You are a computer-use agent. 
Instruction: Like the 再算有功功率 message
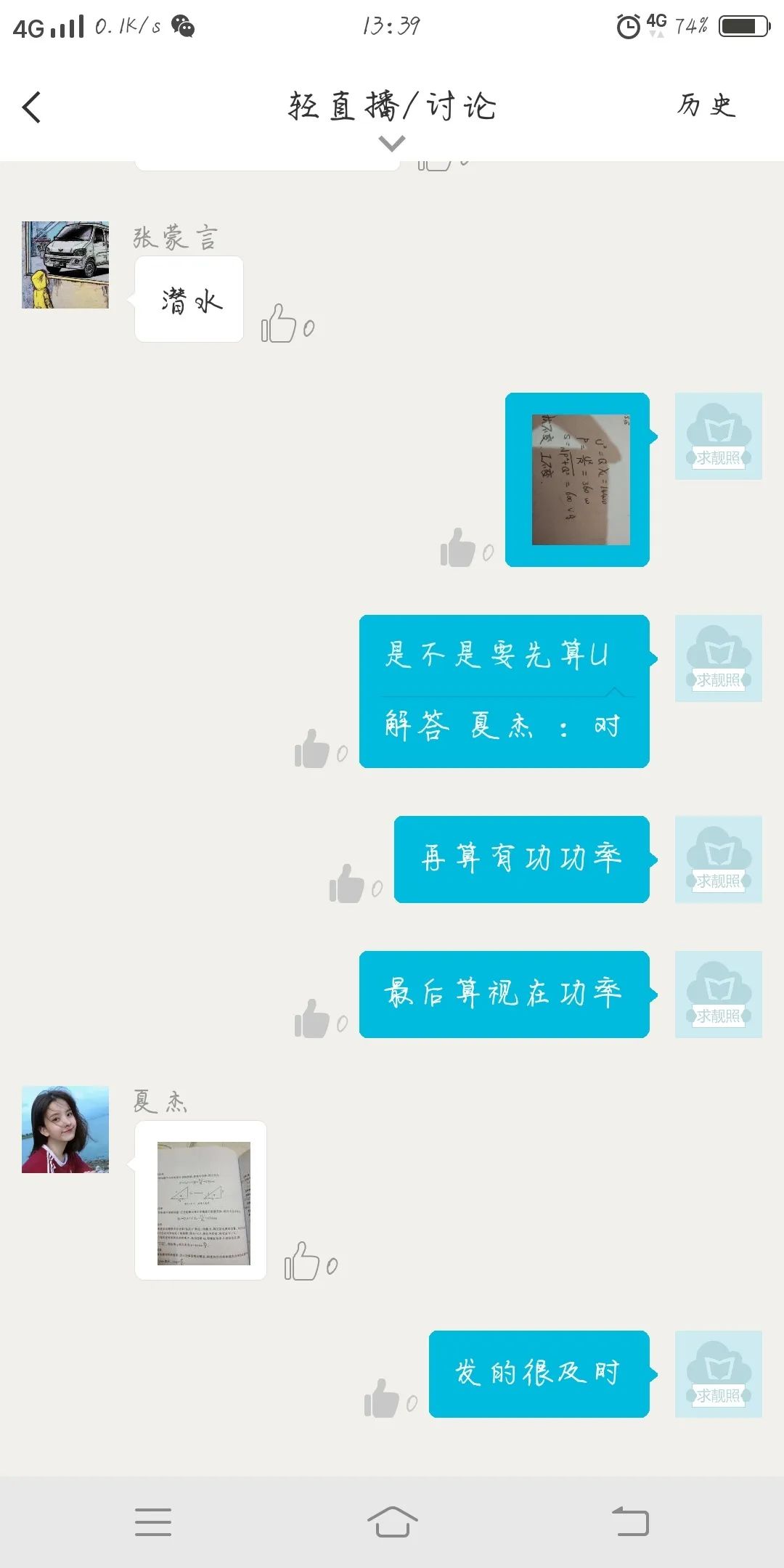click(347, 884)
